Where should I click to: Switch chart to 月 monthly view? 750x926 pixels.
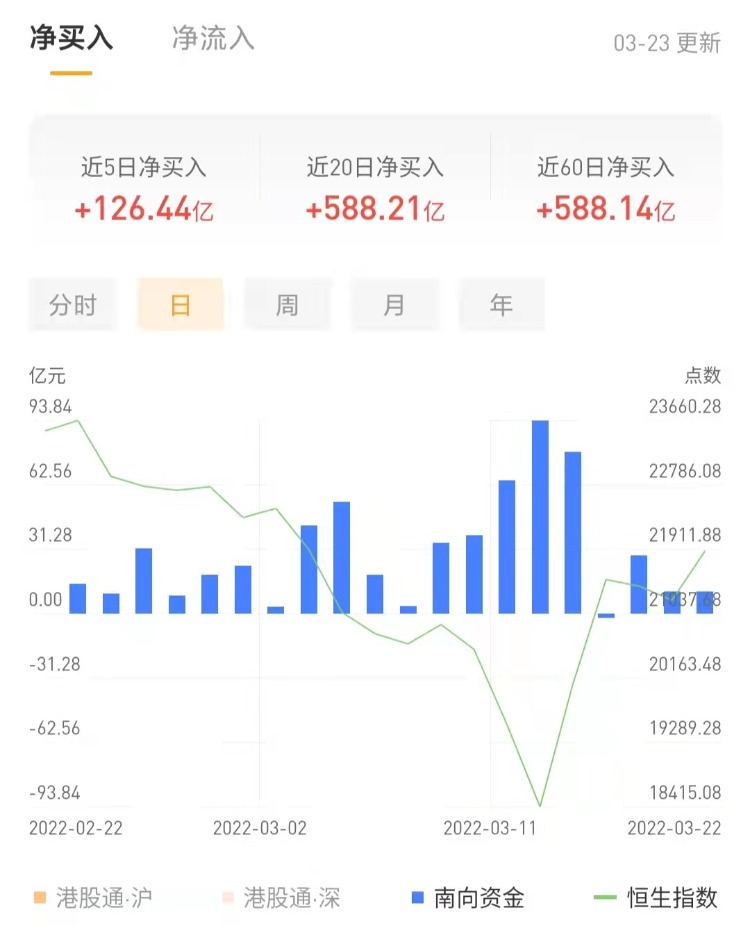[394, 304]
